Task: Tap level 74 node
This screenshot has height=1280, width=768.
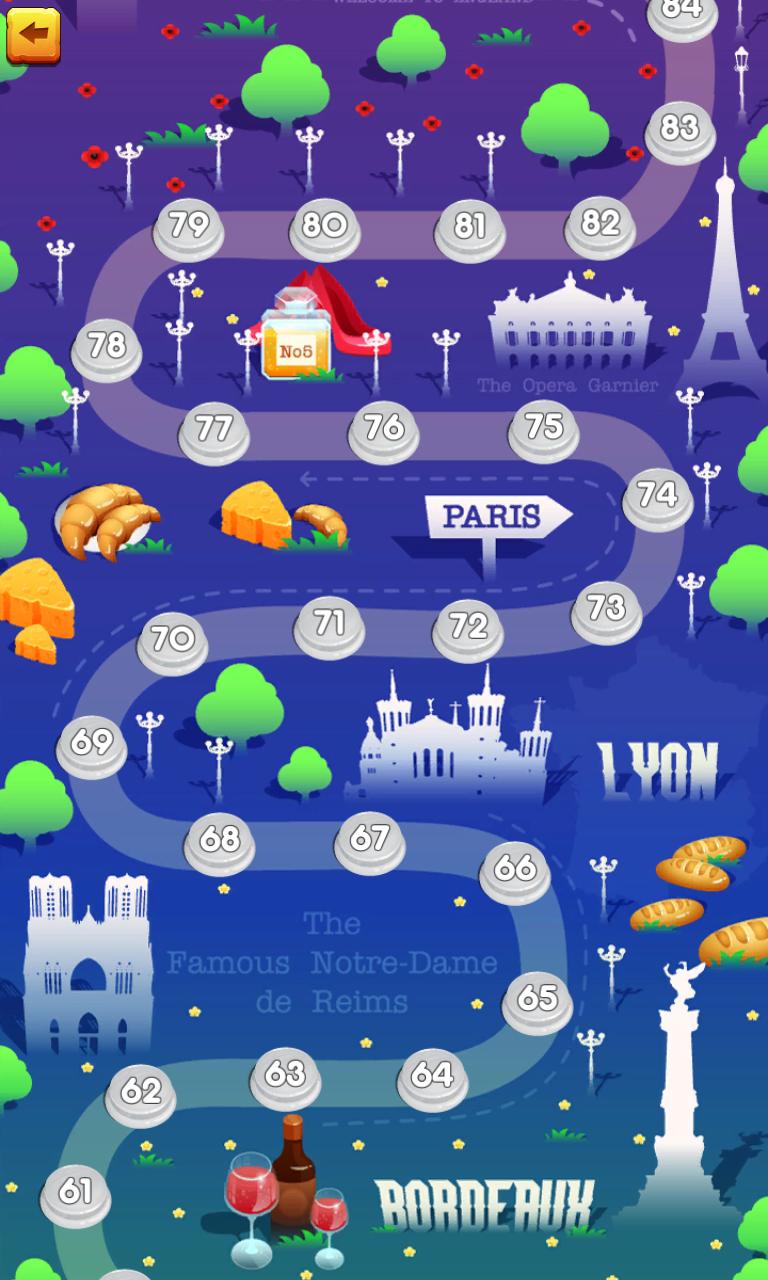Action: (x=657, y=498)
